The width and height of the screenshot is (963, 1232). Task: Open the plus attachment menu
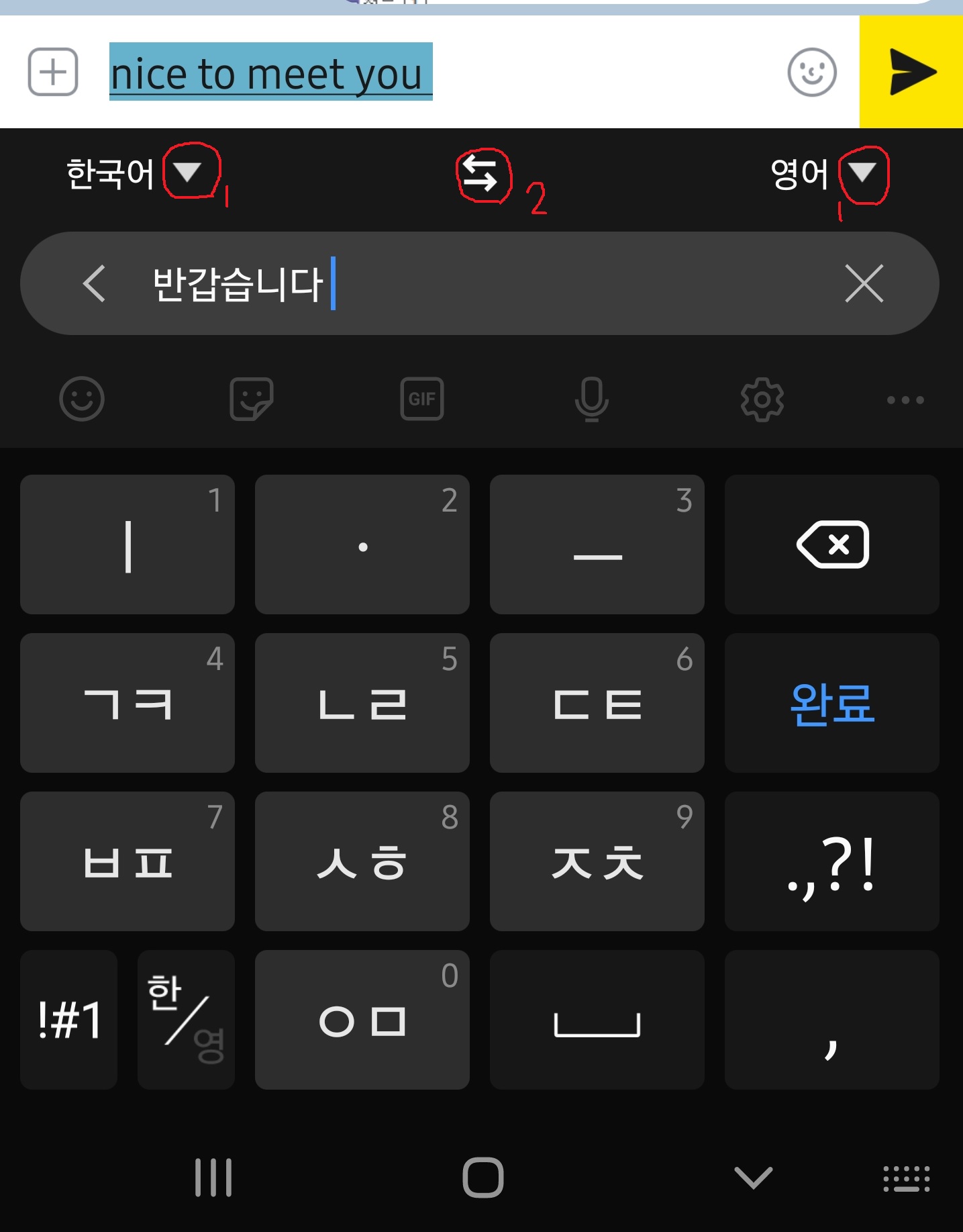[53, 72]
